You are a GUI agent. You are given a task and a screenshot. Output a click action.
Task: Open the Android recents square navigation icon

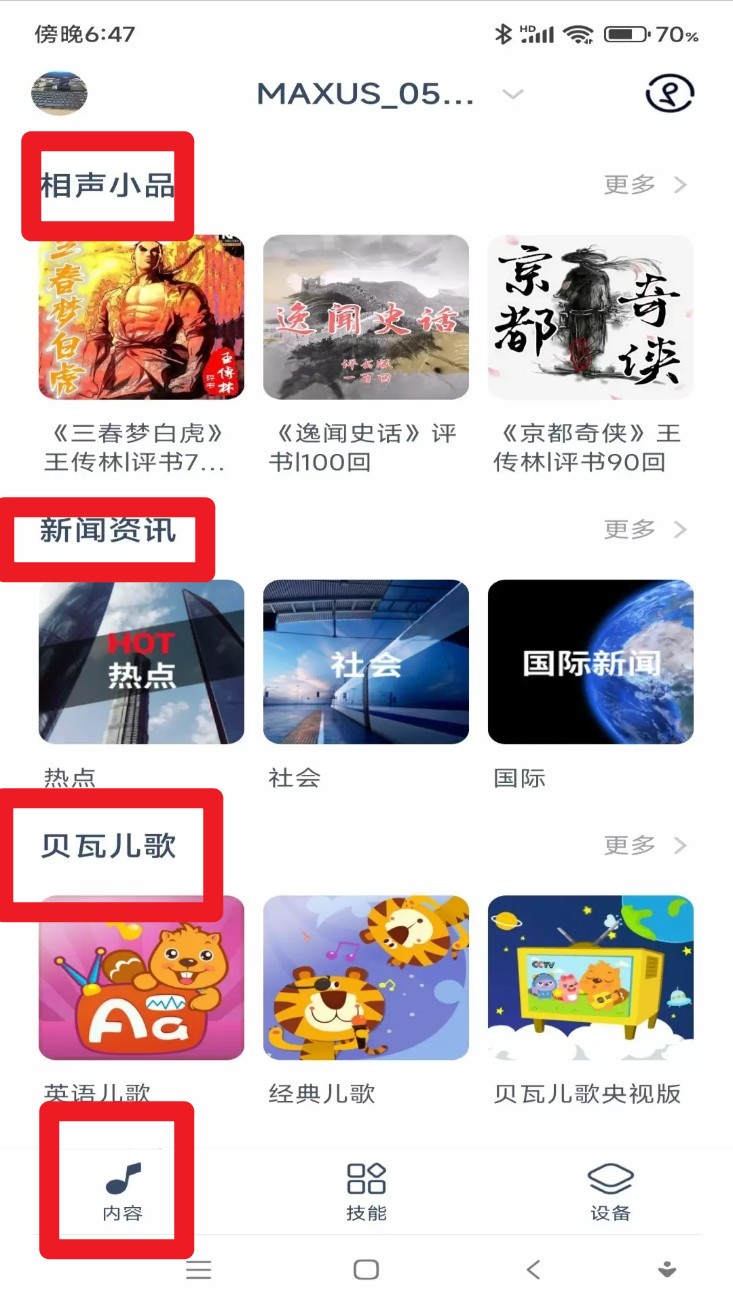click(364, 1268)
